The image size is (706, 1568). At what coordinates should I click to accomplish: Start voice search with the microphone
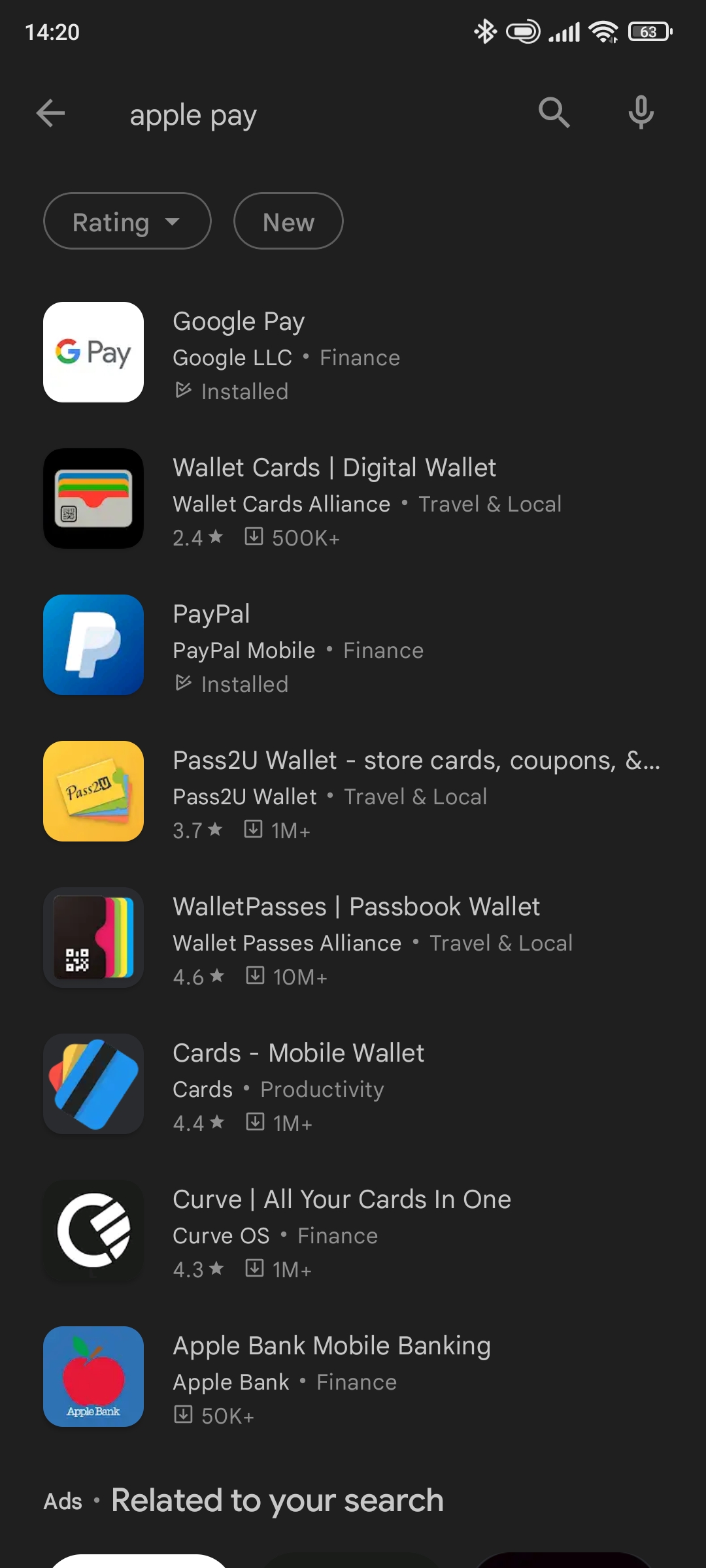(641, 114)
